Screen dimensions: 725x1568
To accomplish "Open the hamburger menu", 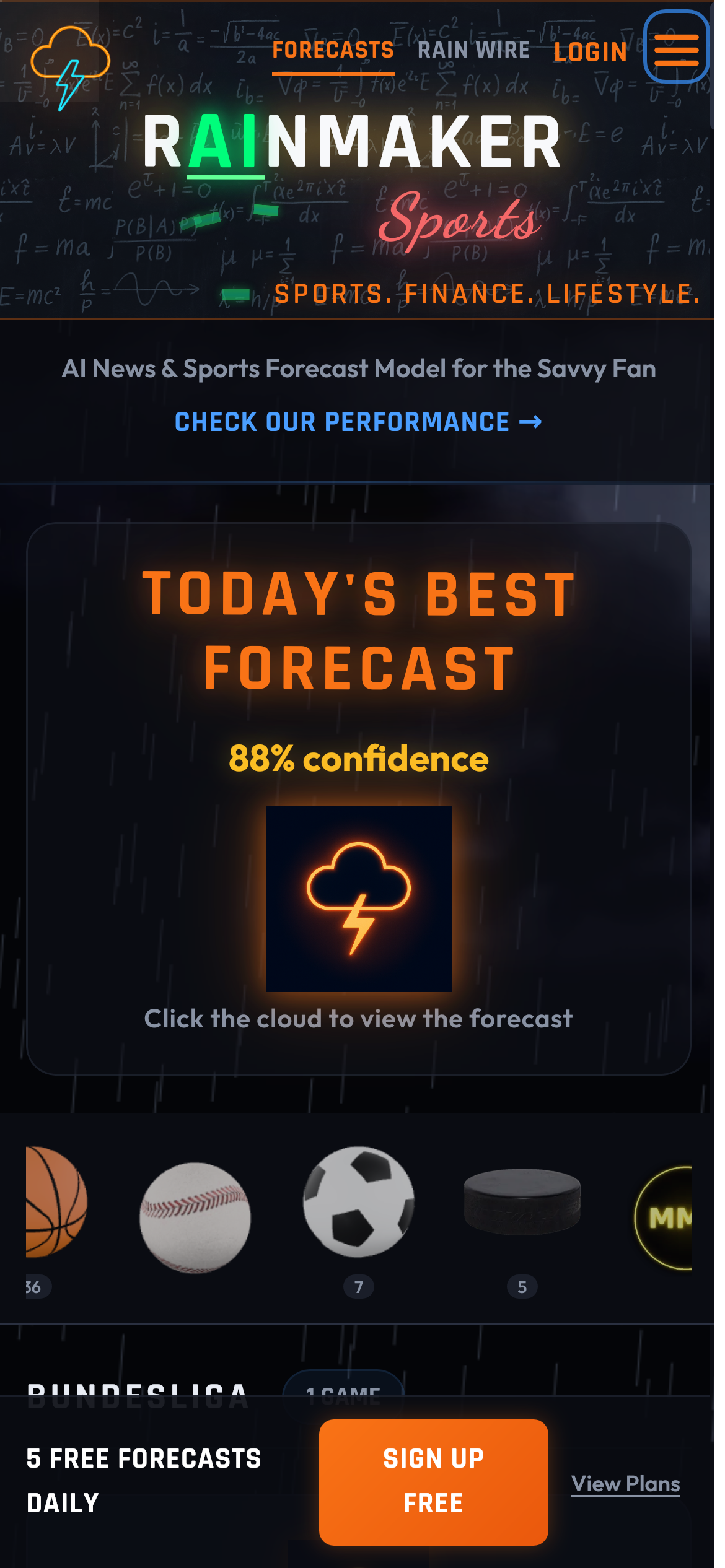I will (x=676, y=48).
